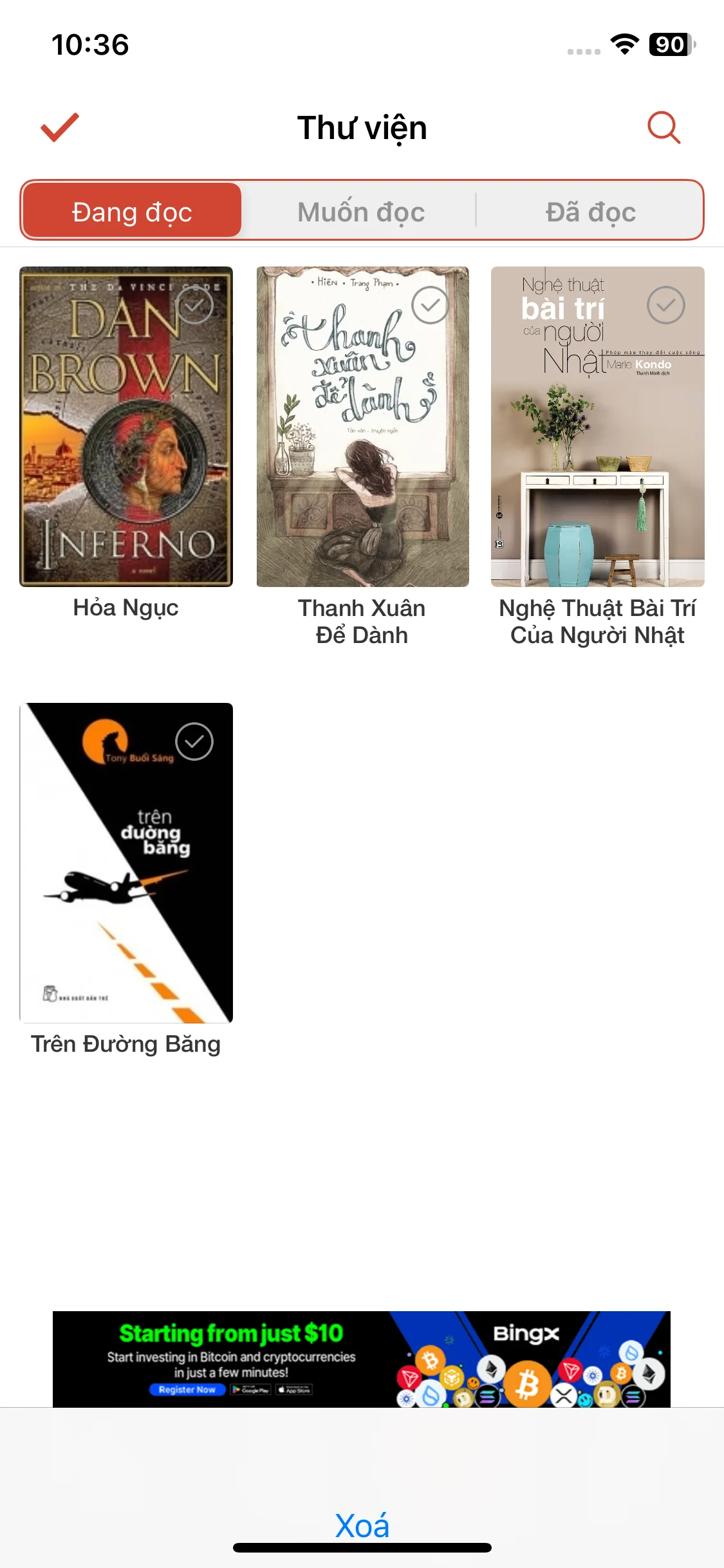The width and height of the screenshot is (724, 1568).
Task: Tick the selection circle on Trên Đường Băng
Action: (x=194, y=742)
